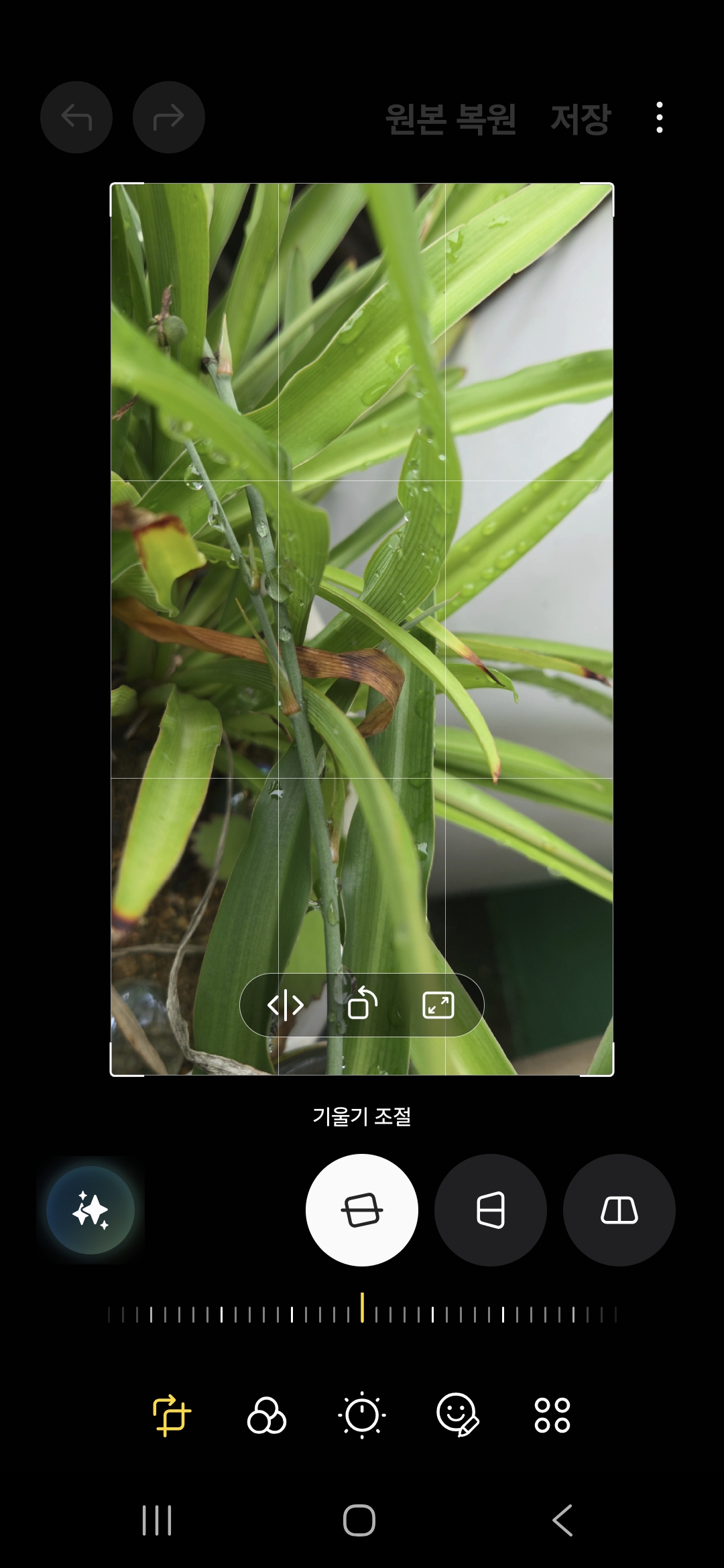This screenshot has width=724, height=1568.
Task: Open the aspect ratio crop option
Action: coord(438,1005)
